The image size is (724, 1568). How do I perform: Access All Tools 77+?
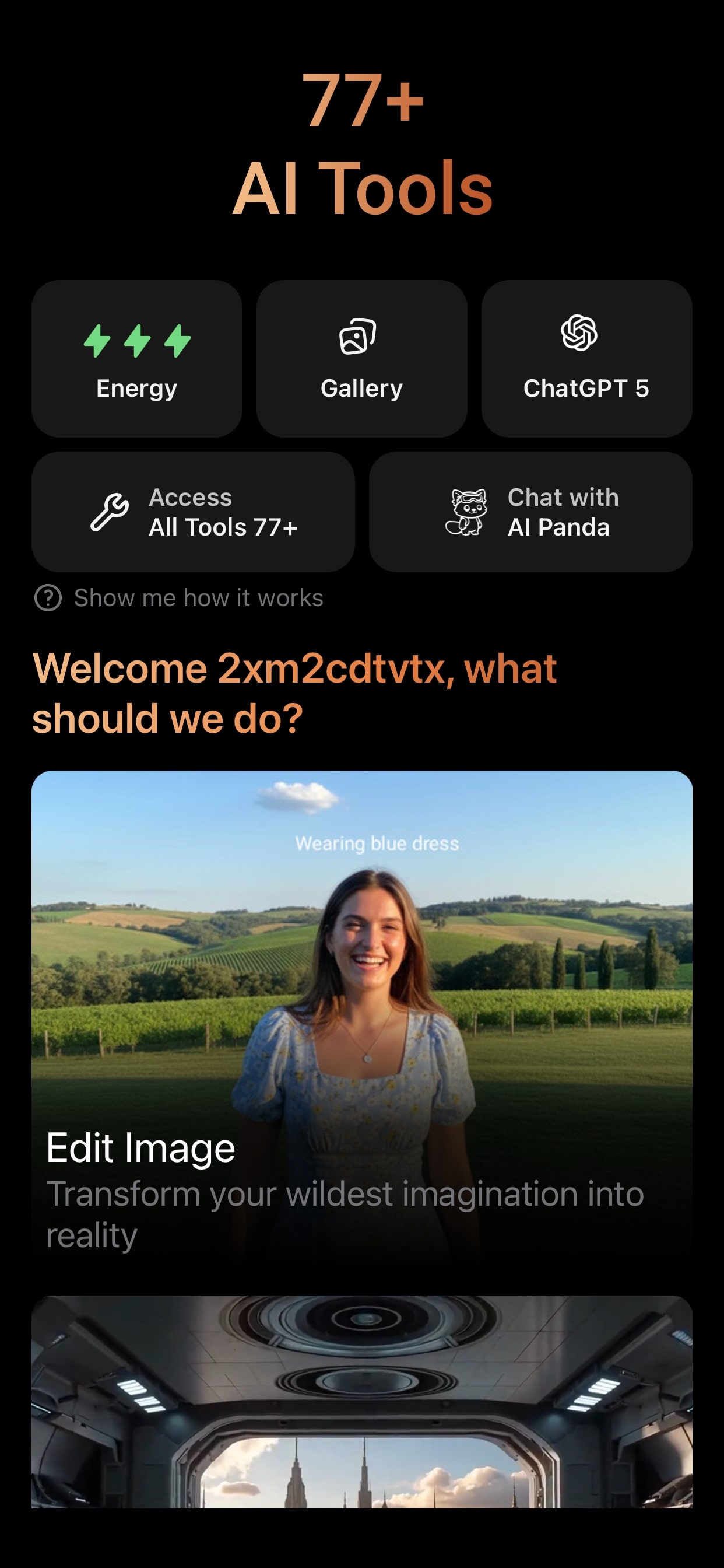[x=193, y=512]
